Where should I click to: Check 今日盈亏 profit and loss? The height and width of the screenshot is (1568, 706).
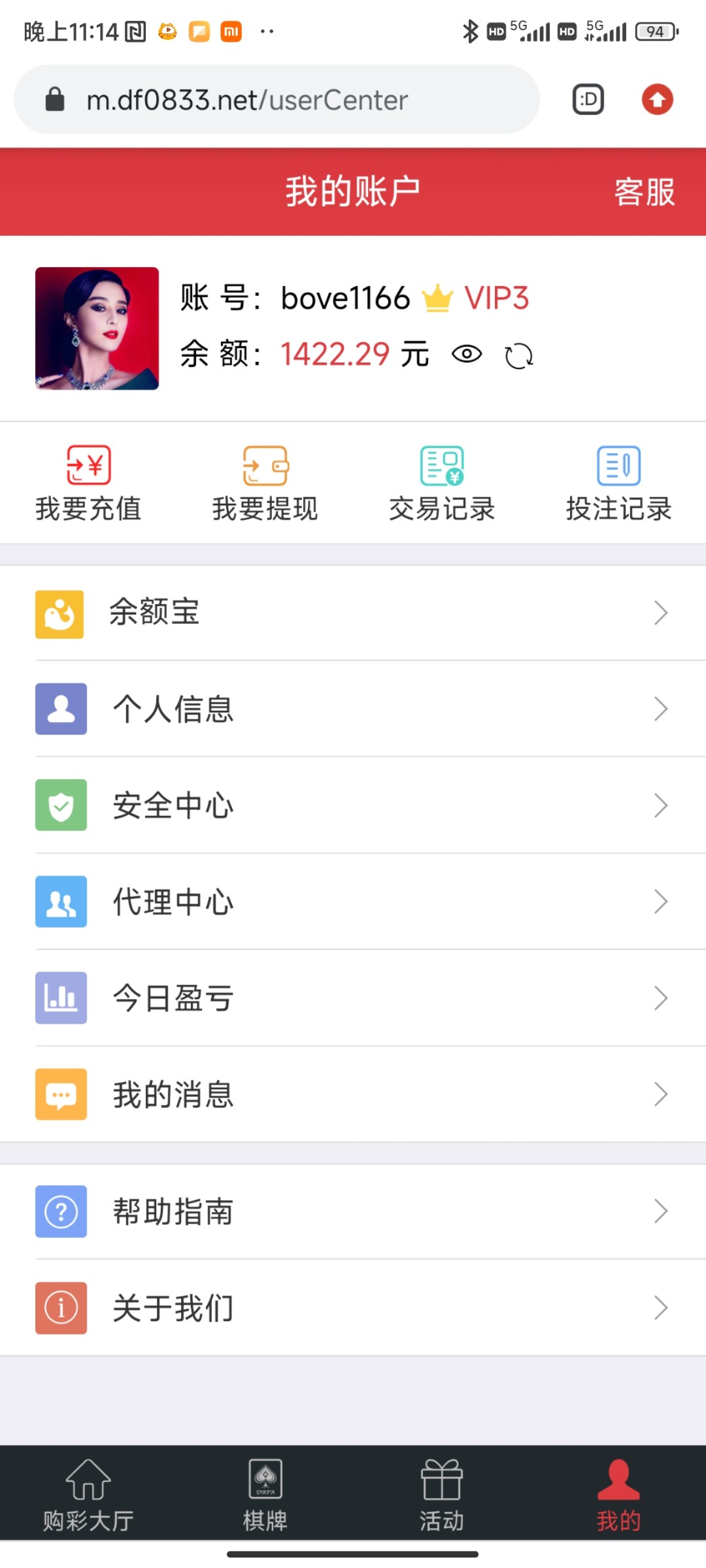(x=353, y=998)
